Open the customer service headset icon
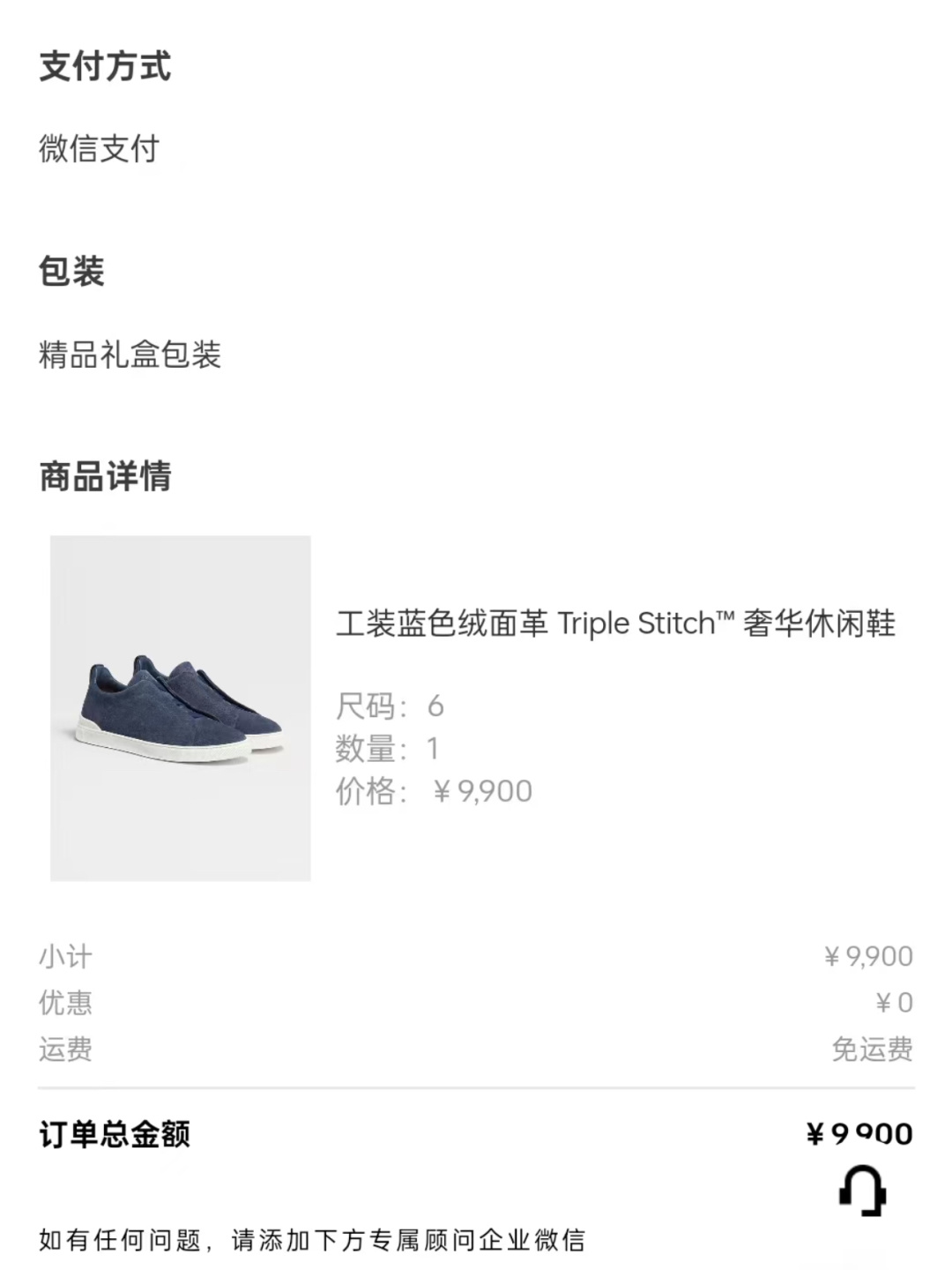Image resolution: width=952 pixels, height=1270 pixels. [x=861, y=1190]
